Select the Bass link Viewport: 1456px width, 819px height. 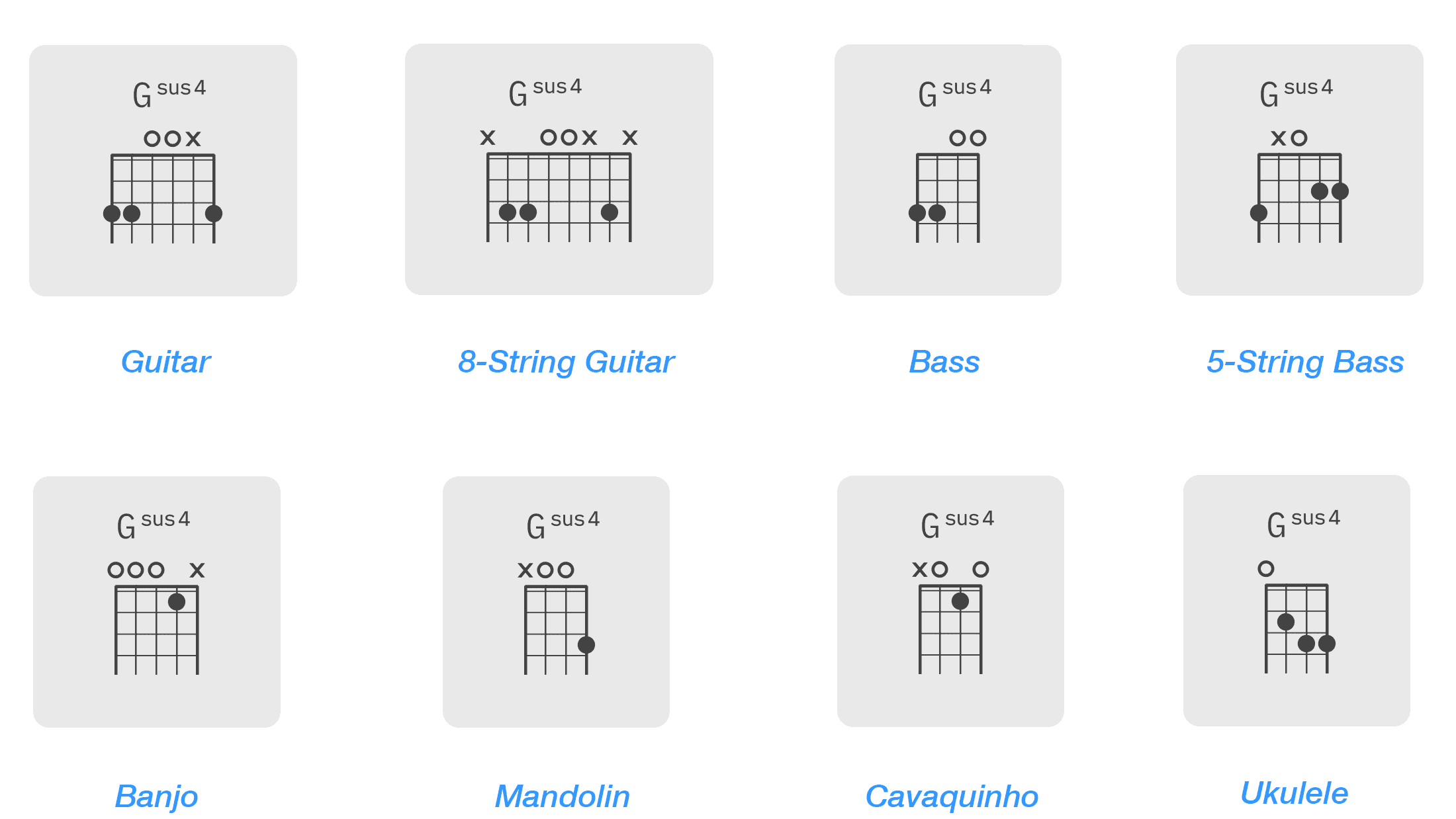(x=944, y=362)
